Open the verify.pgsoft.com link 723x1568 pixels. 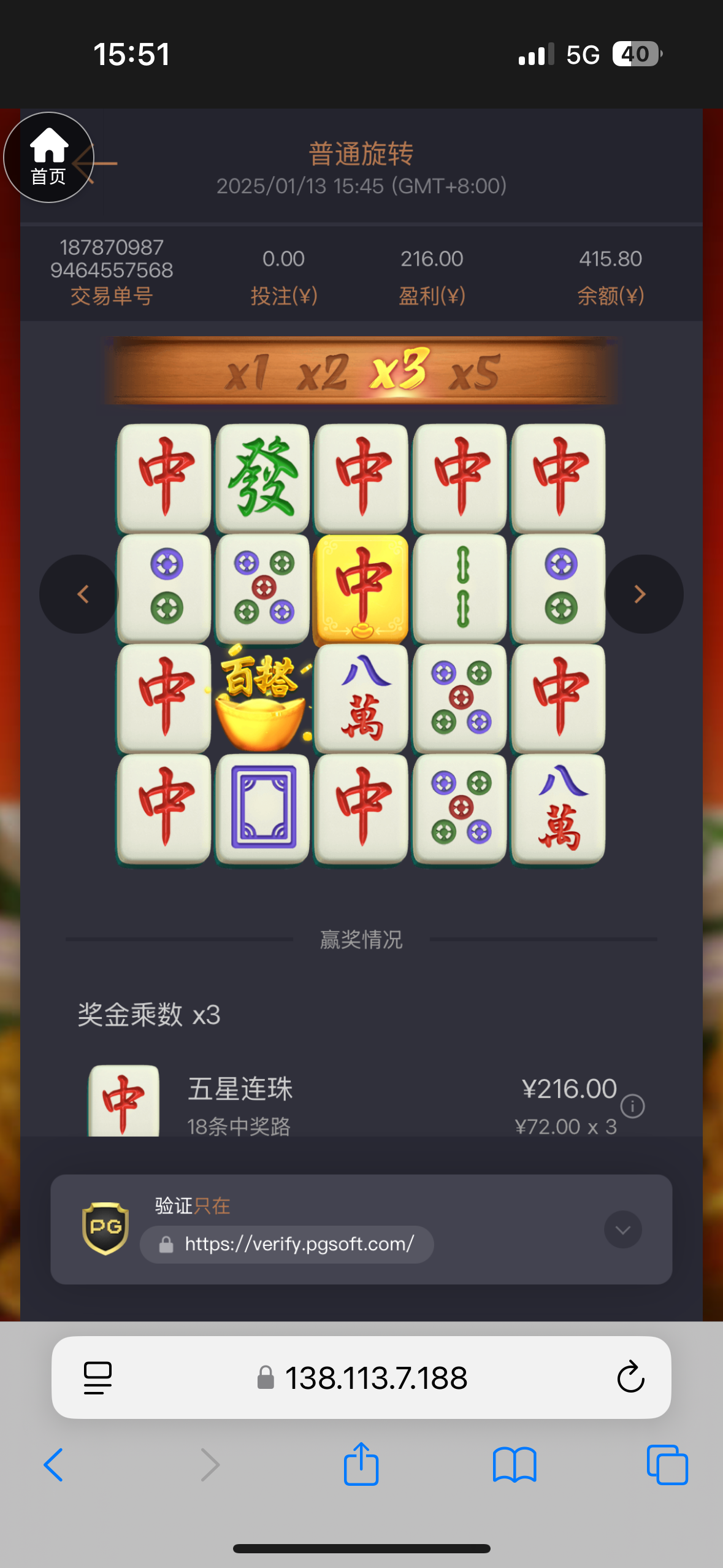(x=299, y=1244)
